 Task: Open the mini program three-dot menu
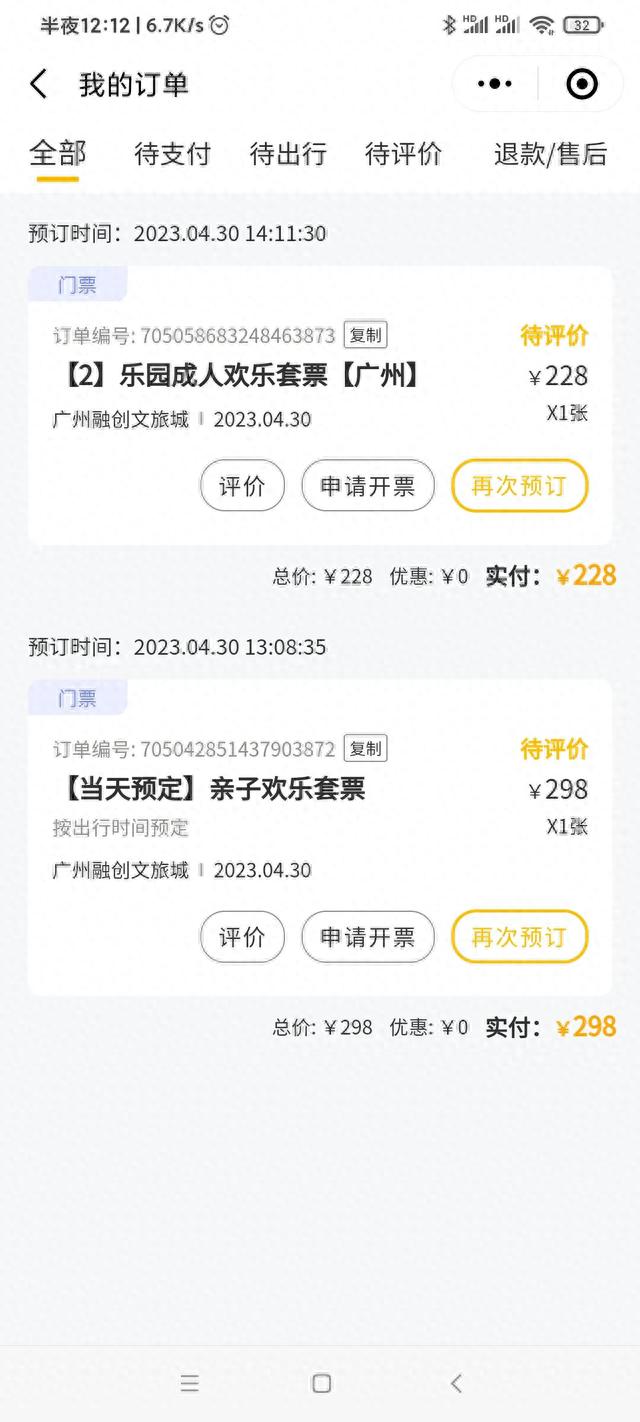(x=495, y=84)
